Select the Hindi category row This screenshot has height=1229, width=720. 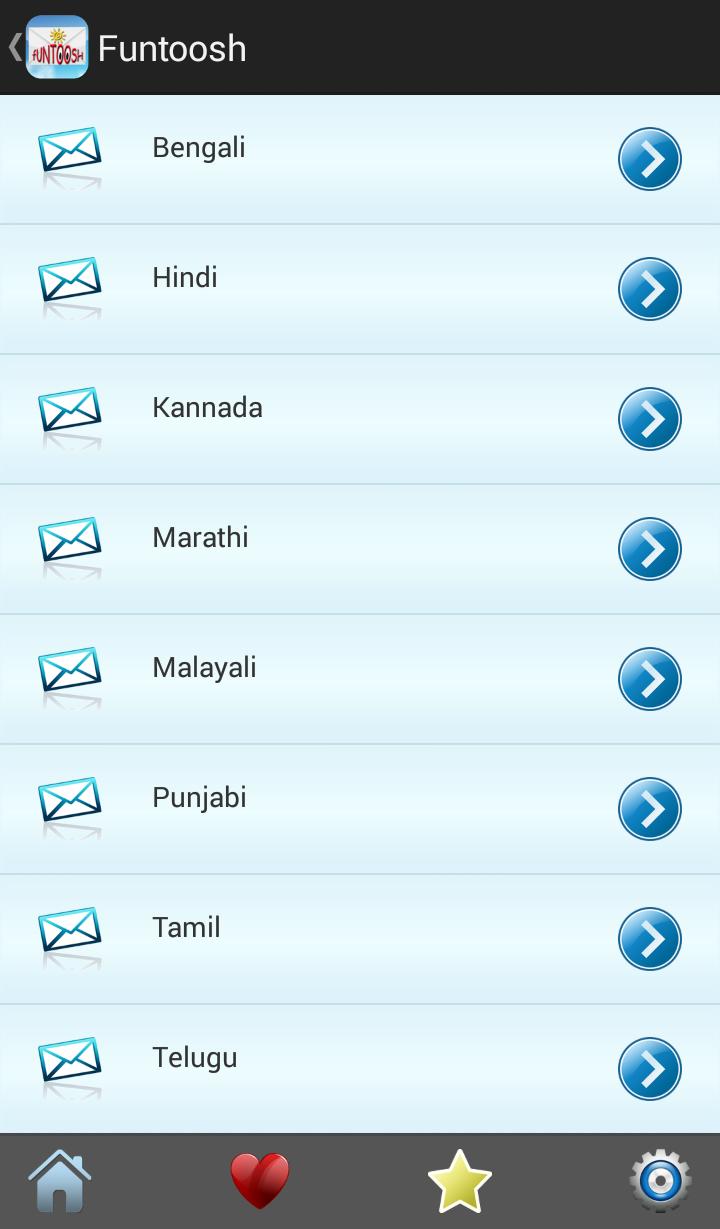(360, 289)
